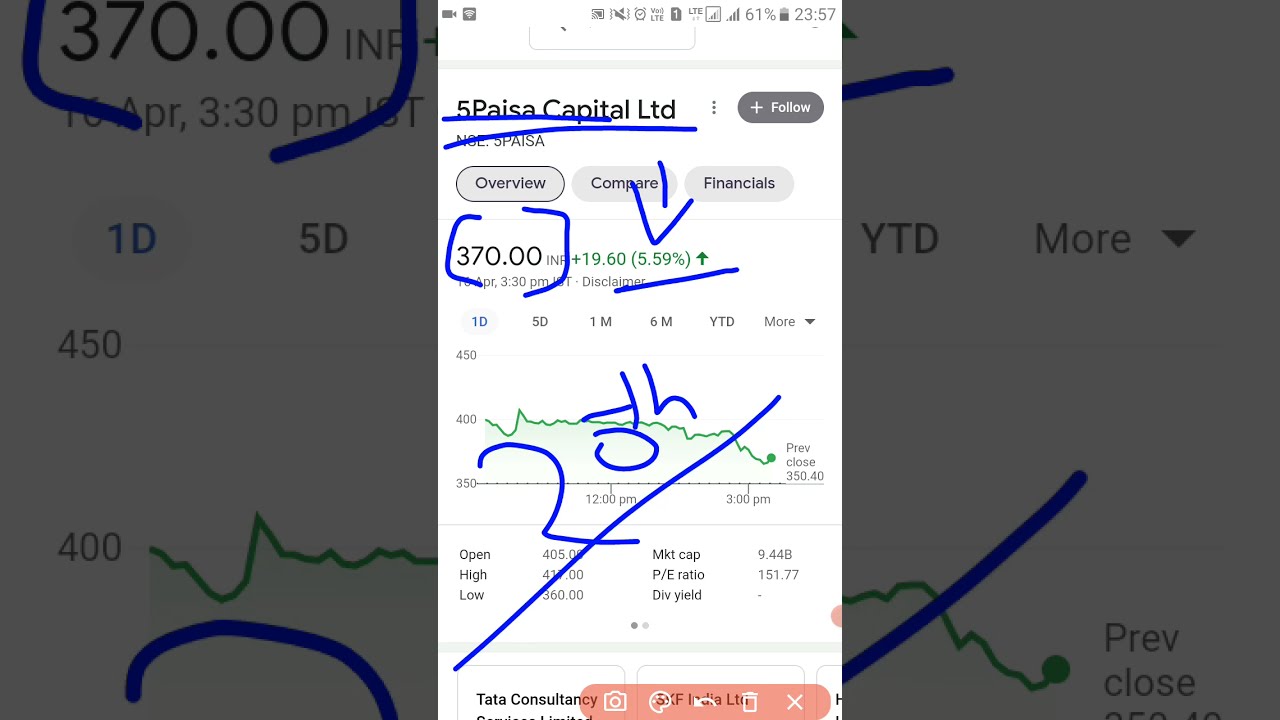Delete all drawings with trash icon
This screenshot has height=720, width=1280.
coord(750,702)
